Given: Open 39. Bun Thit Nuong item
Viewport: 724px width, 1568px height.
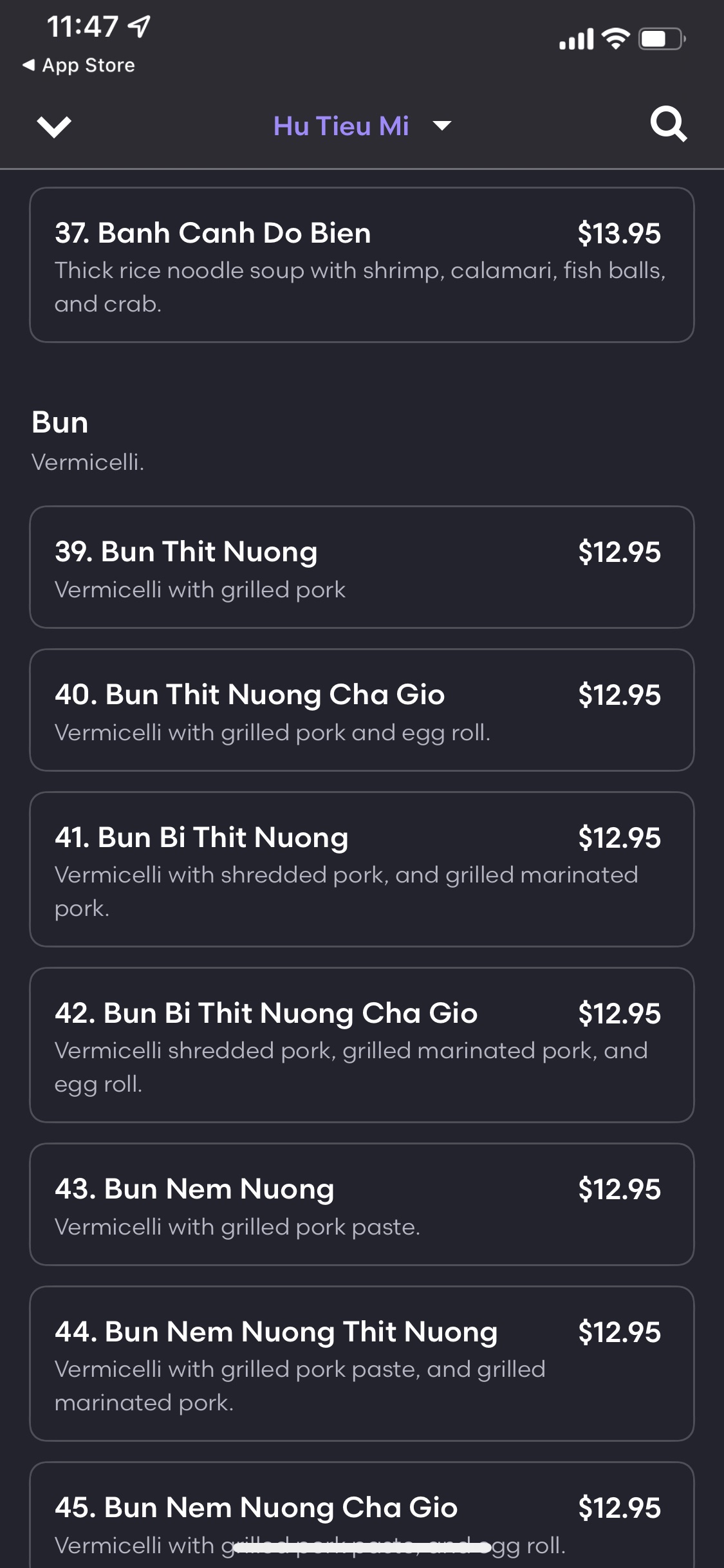Looking at the screenshot, I should click(362, 567).
